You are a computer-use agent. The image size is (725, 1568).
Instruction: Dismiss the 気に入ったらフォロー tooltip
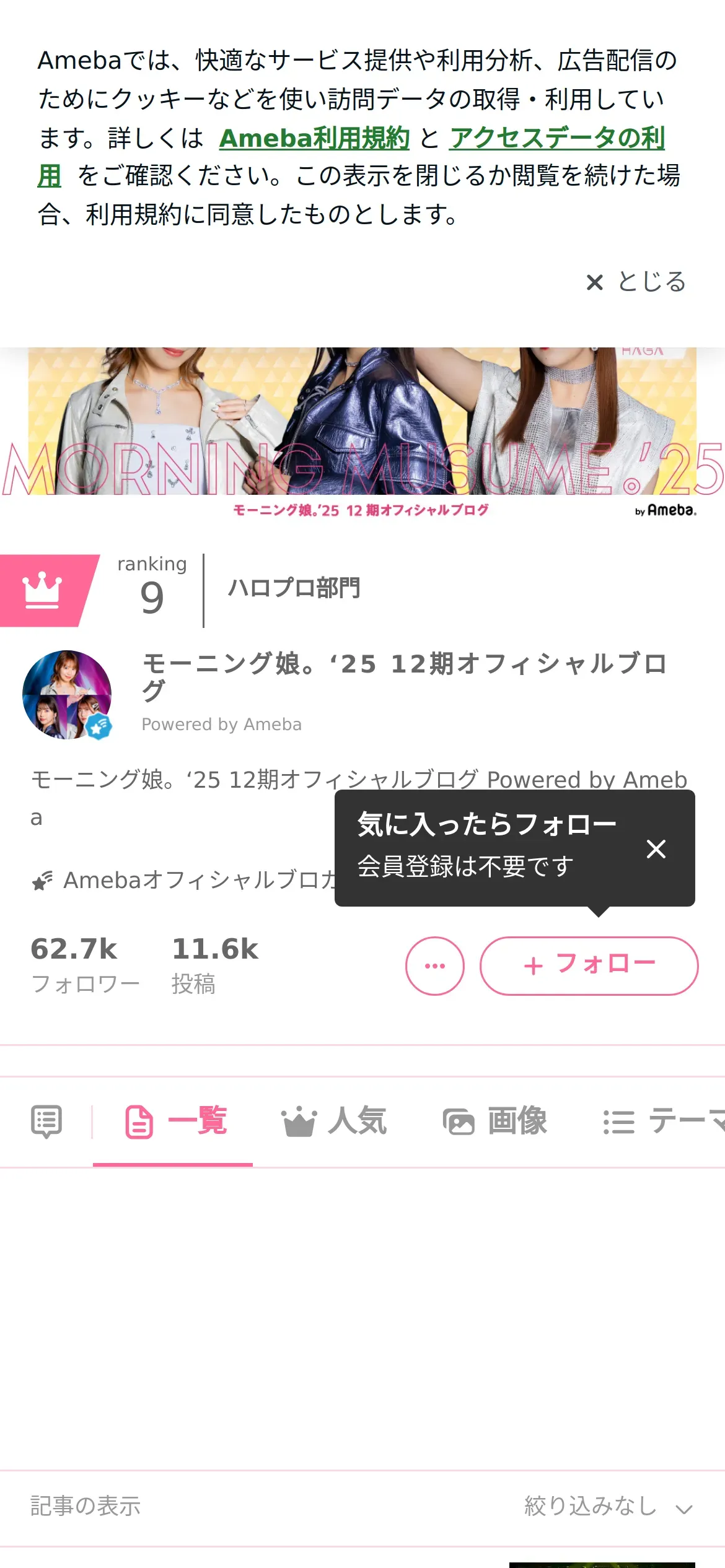[x=656, y=848]
